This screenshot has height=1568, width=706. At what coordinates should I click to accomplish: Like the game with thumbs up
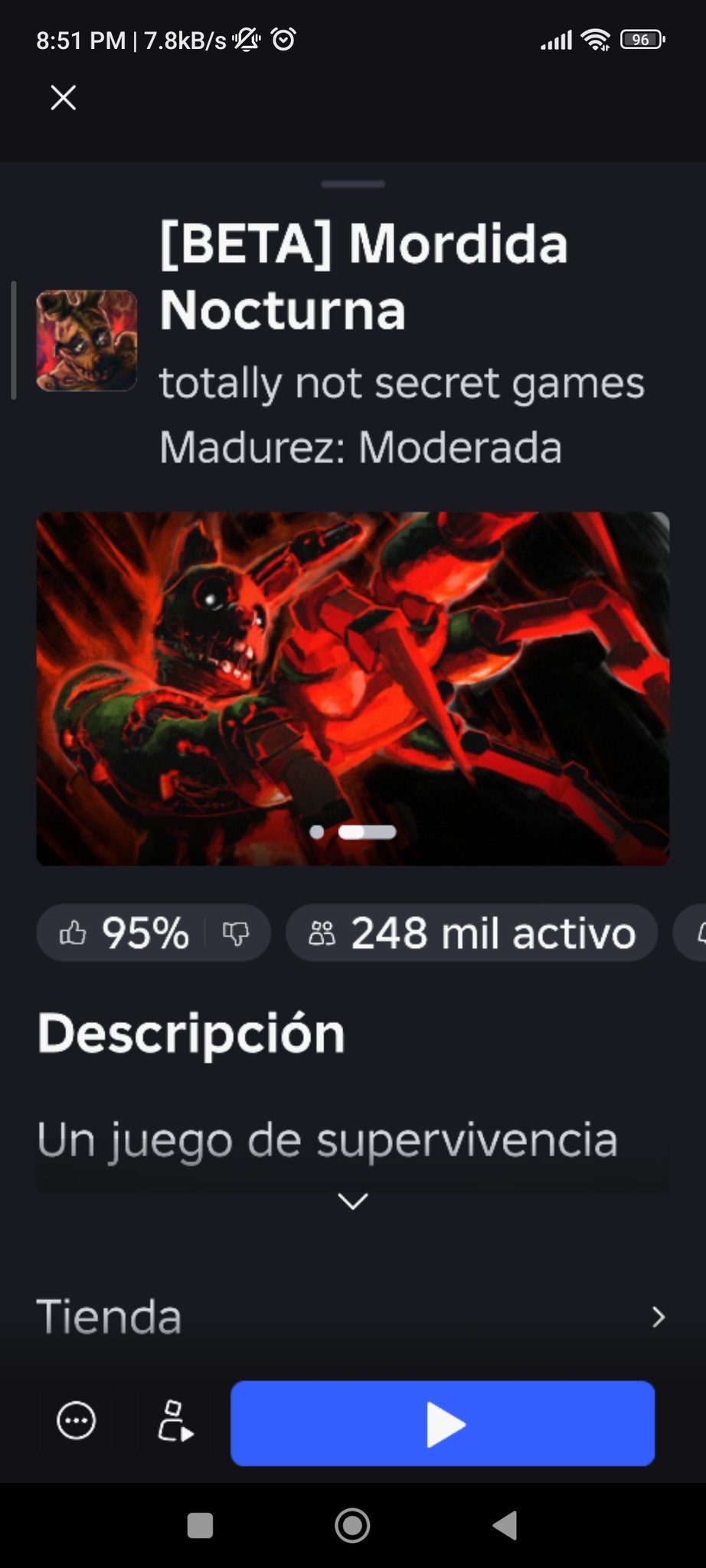point(74,933)
